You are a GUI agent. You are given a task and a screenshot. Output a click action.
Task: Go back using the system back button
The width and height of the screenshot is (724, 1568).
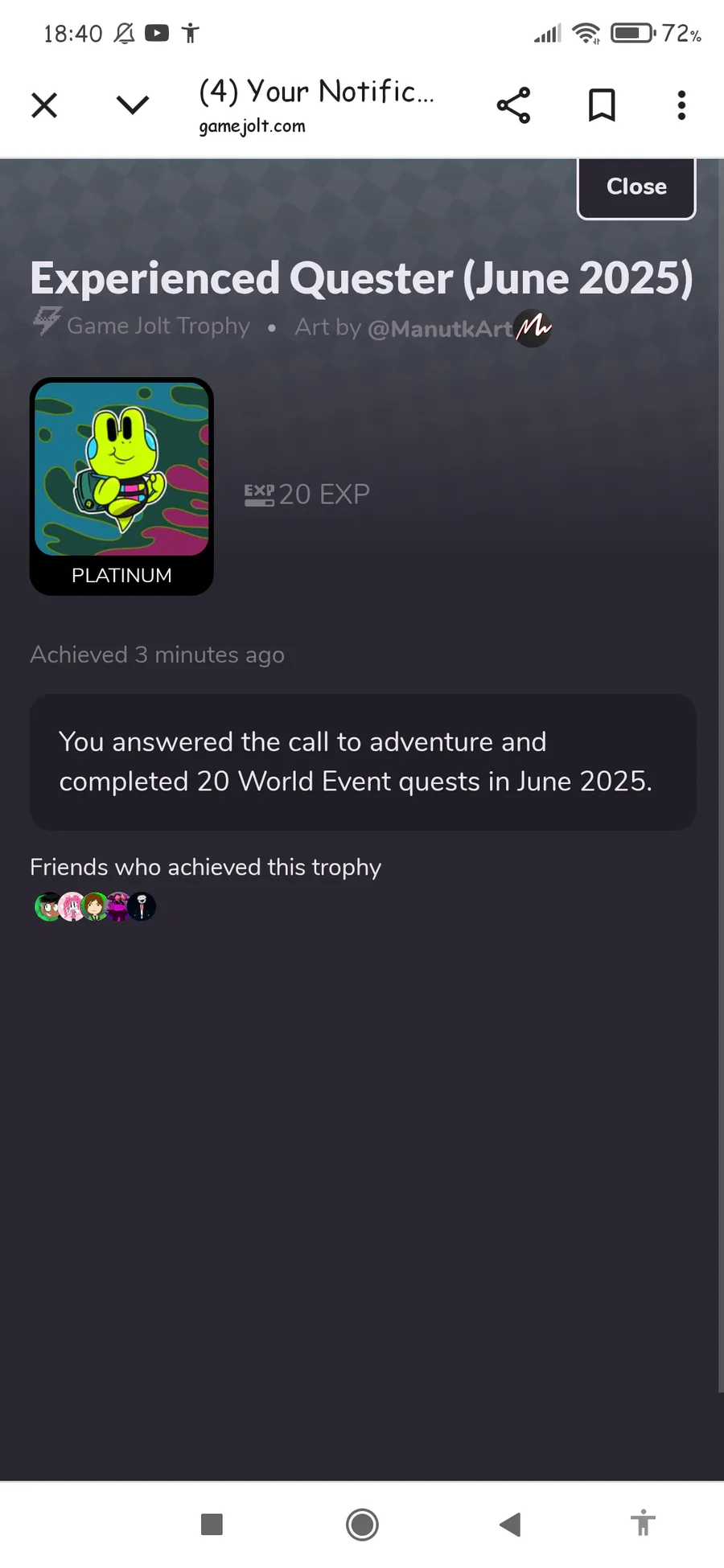pyautogui.click(x=510, y=1524)
